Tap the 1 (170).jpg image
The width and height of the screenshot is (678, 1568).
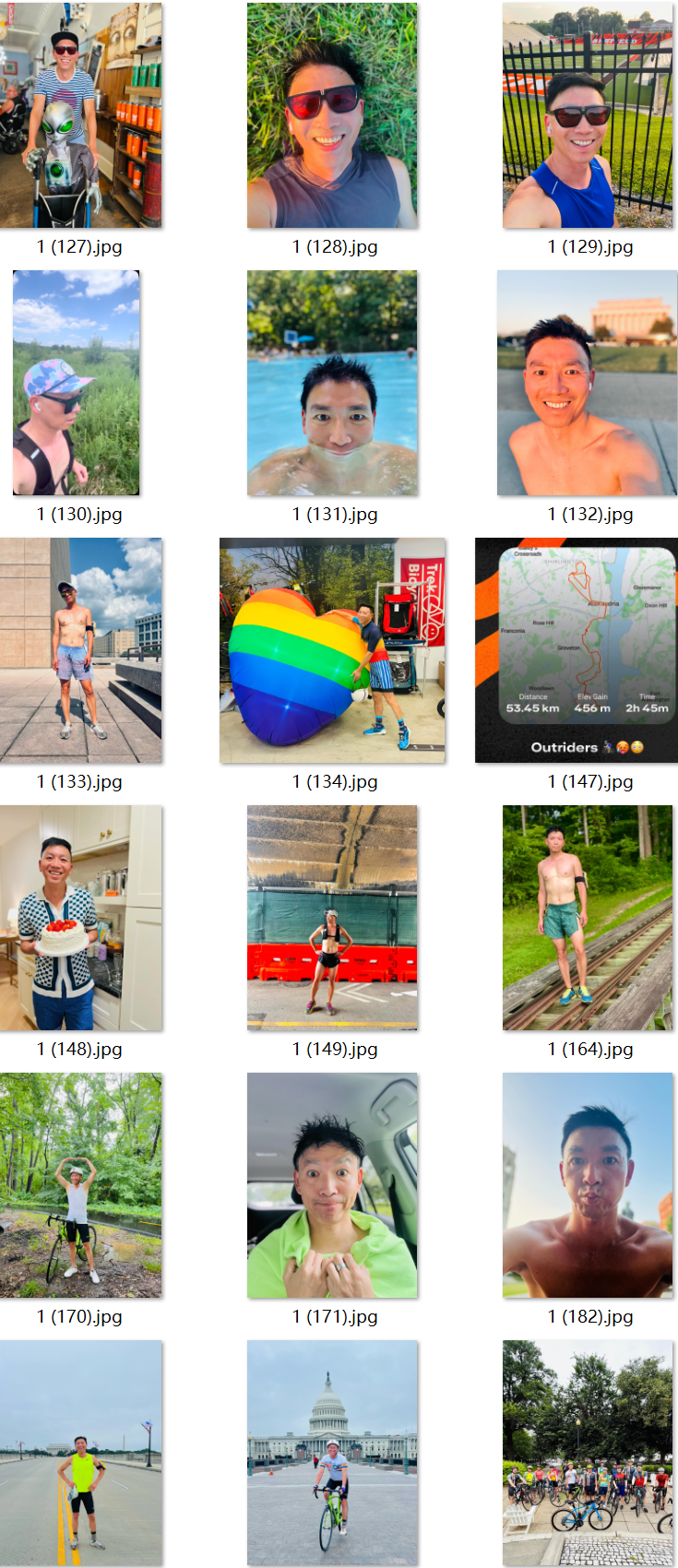pos(81,1185)
